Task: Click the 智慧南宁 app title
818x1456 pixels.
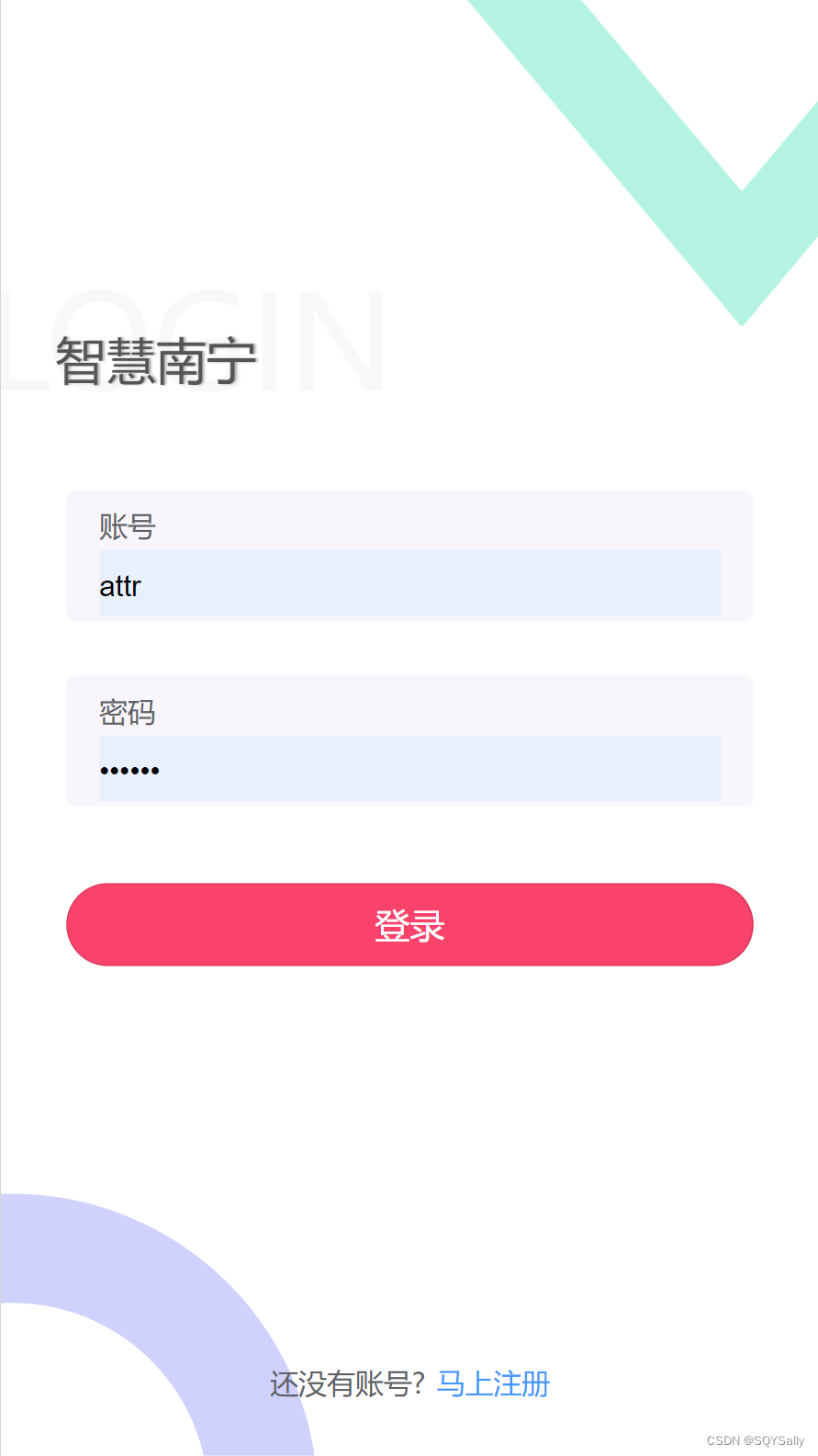Action: pyautogui.click(x=156, y=358)
